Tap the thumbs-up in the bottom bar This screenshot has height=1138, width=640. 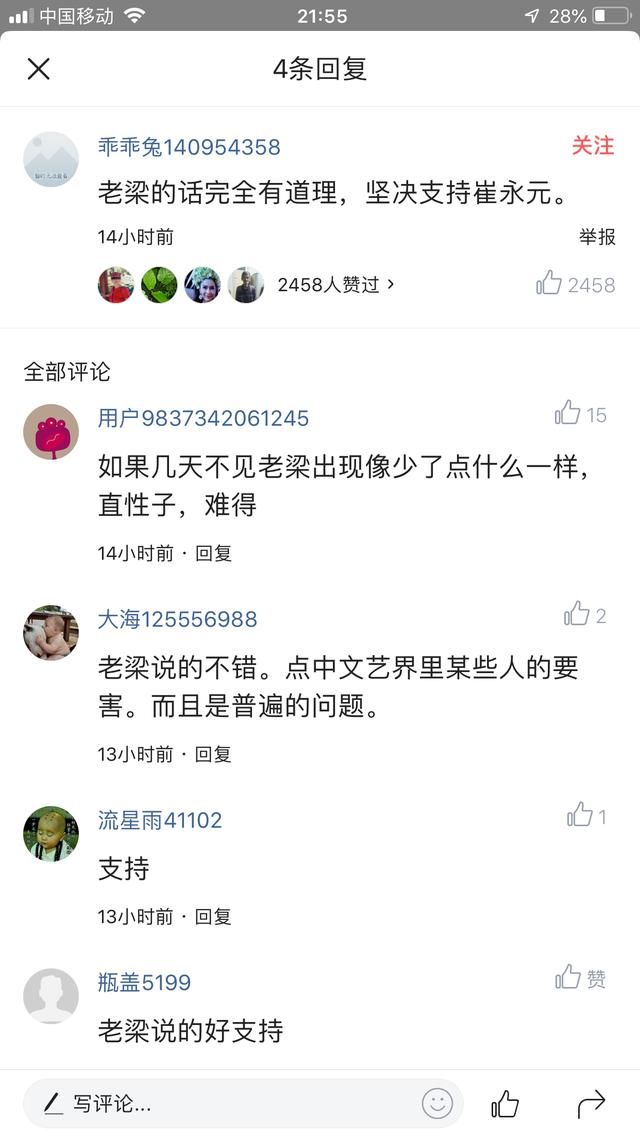click(x=505, y=1104)
